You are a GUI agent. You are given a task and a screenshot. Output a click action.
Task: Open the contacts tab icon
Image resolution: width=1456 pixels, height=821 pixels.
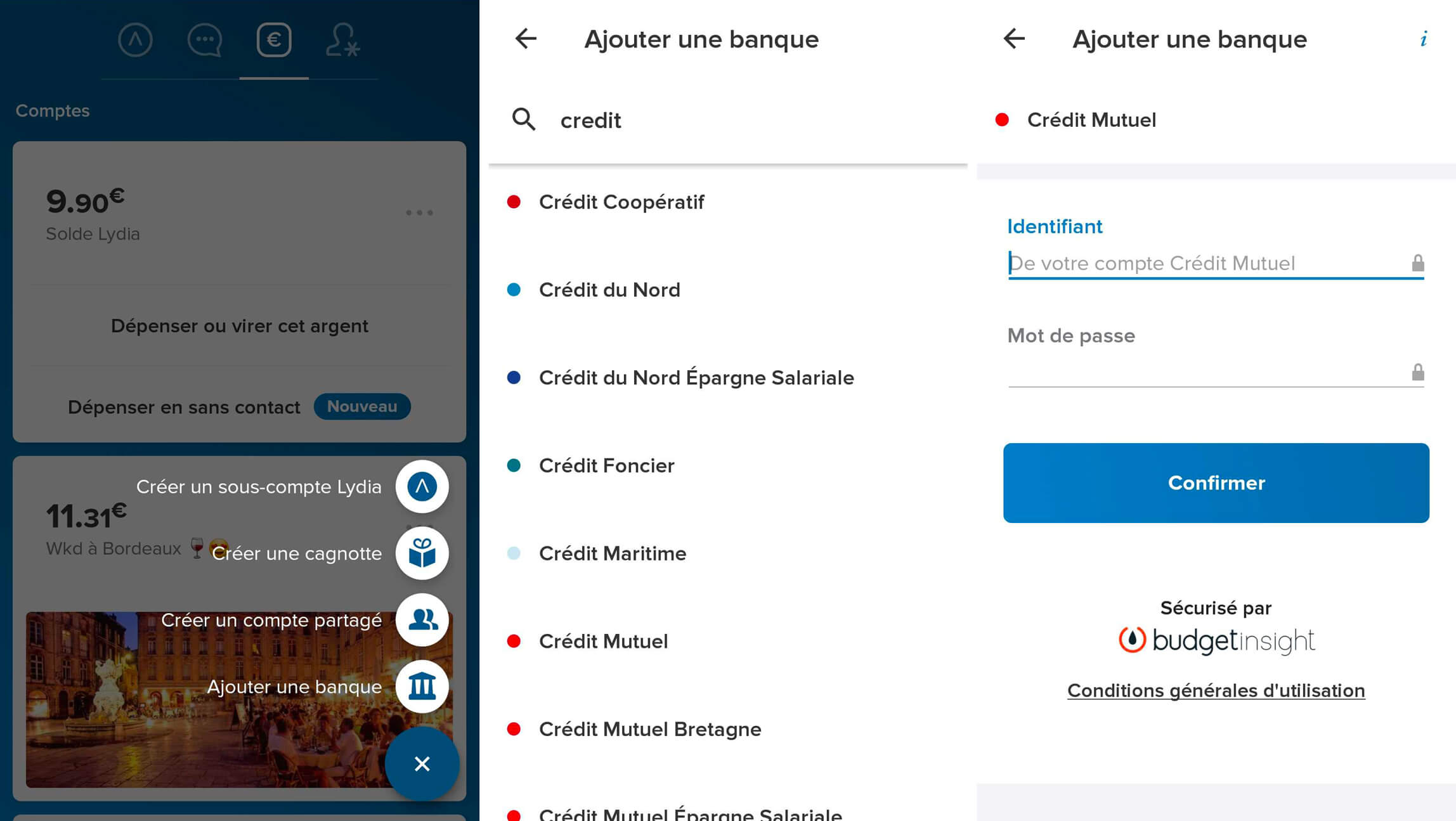pyautogui.click(x=342, y=41)
